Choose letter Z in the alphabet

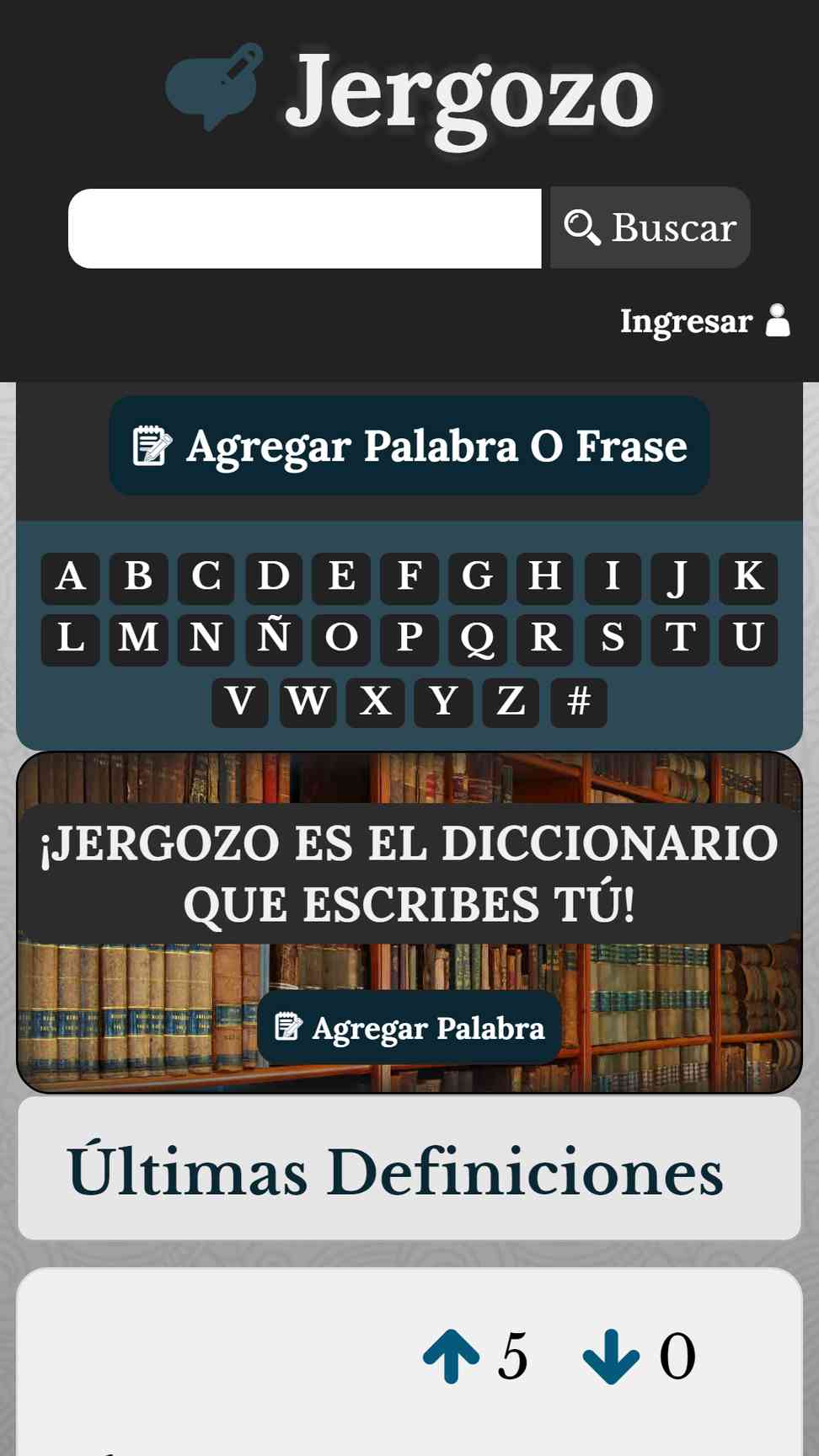pos(511,701)
